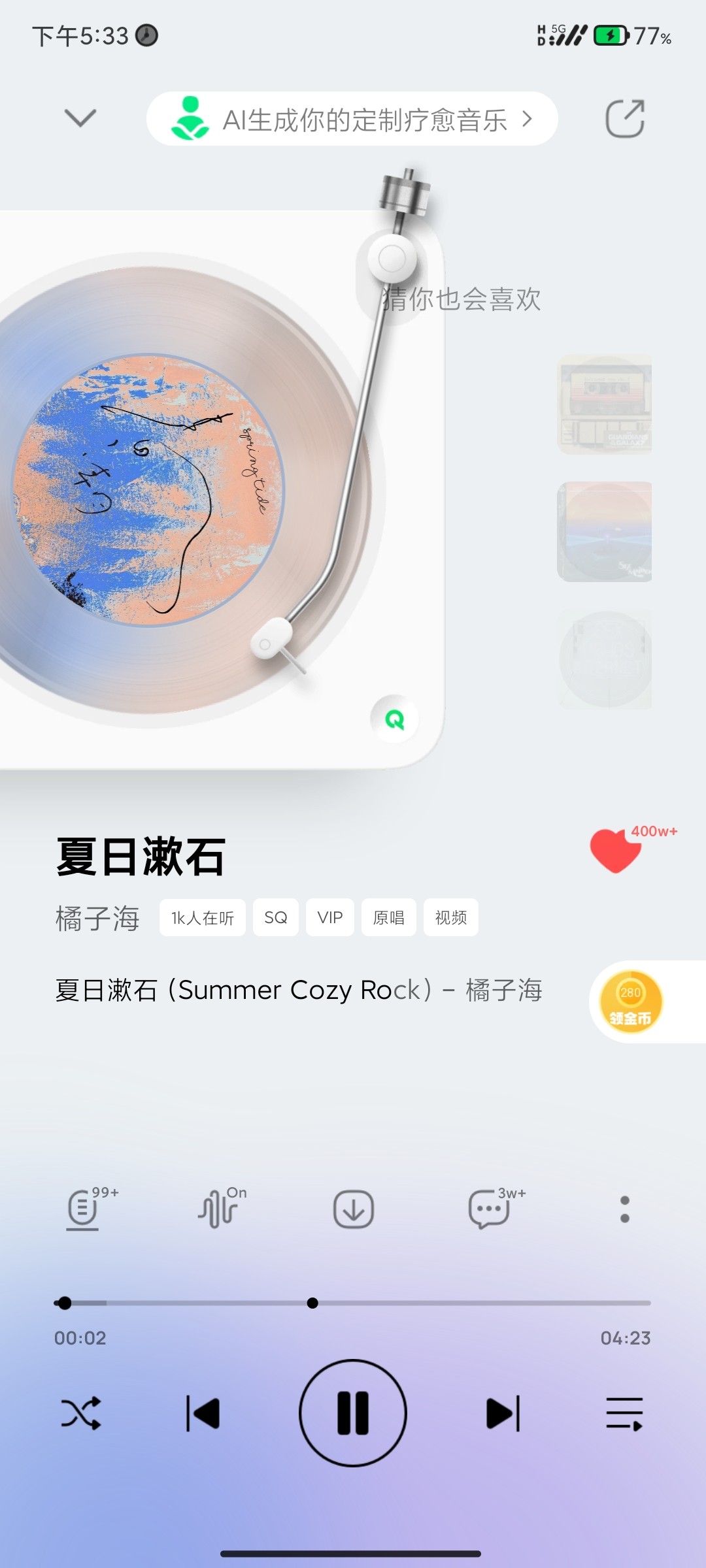Open the 视频 chip for the music video

pyautogui.click(x=451, y=918)
